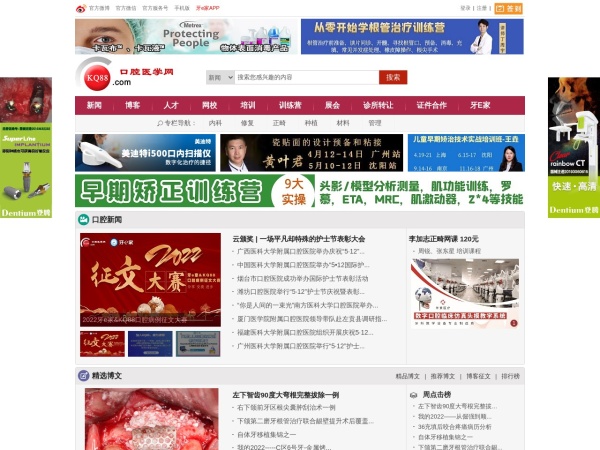600x450 pixels.
Task: Open the 李加志正畸网课 120元 link
Action: 443,239
